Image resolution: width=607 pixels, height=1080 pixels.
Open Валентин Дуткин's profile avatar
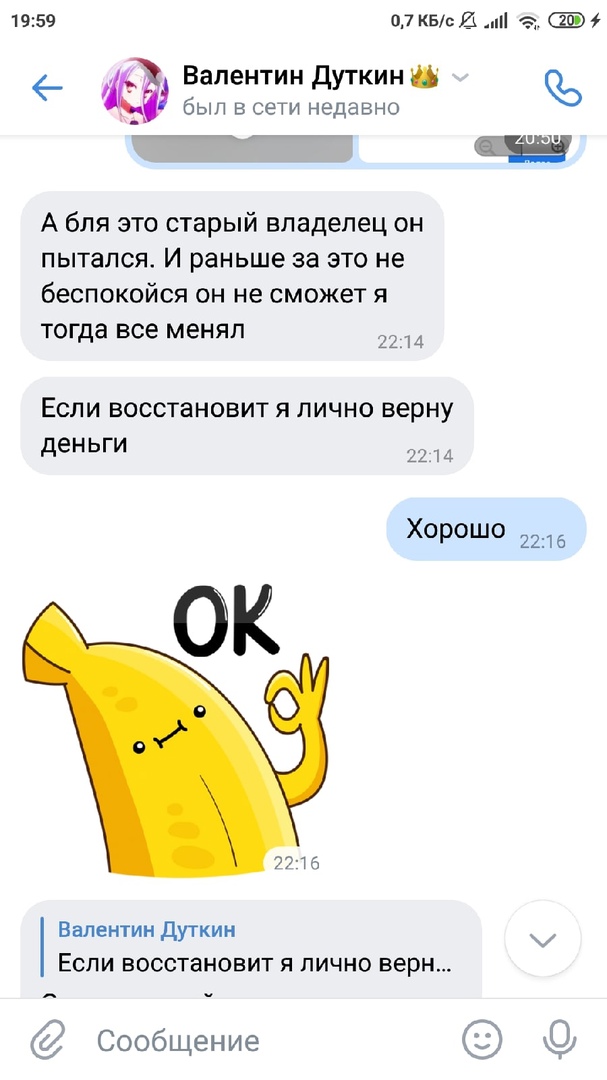coord(135,89)
